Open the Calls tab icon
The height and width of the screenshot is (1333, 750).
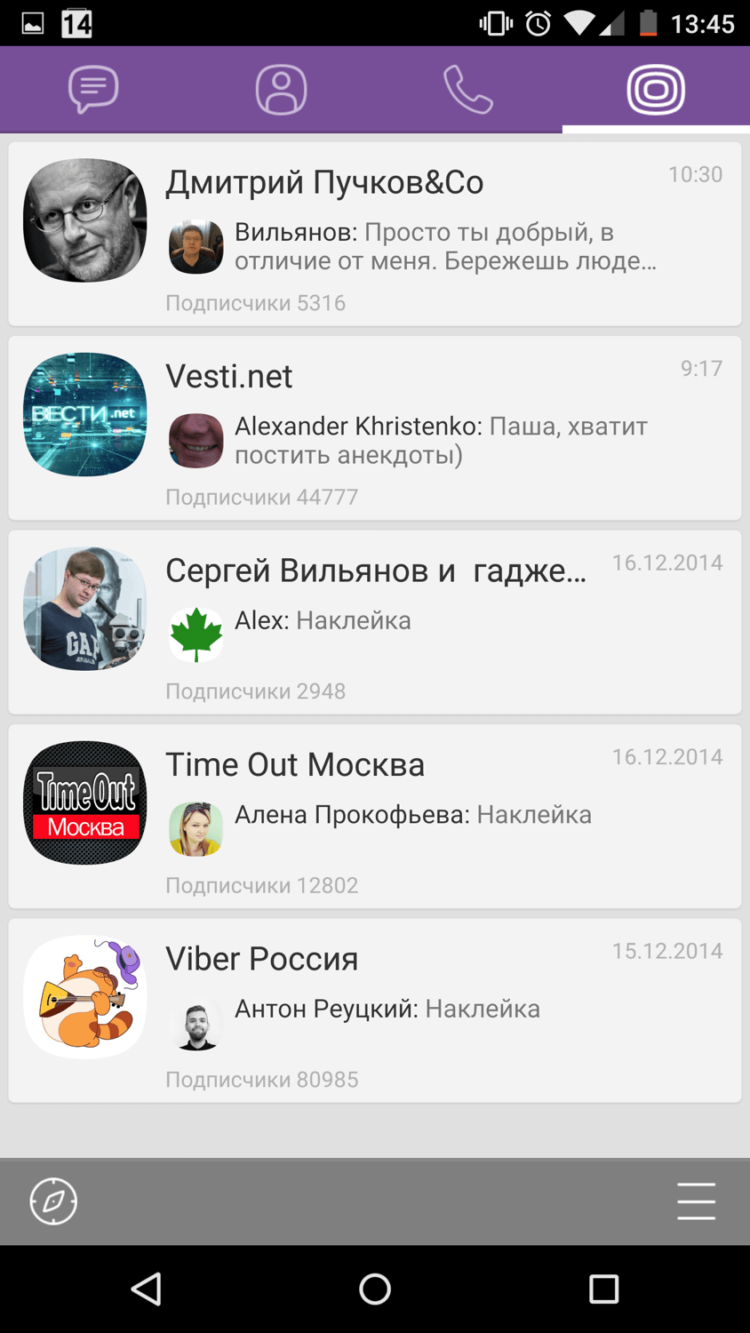click(x=468, y=88)
